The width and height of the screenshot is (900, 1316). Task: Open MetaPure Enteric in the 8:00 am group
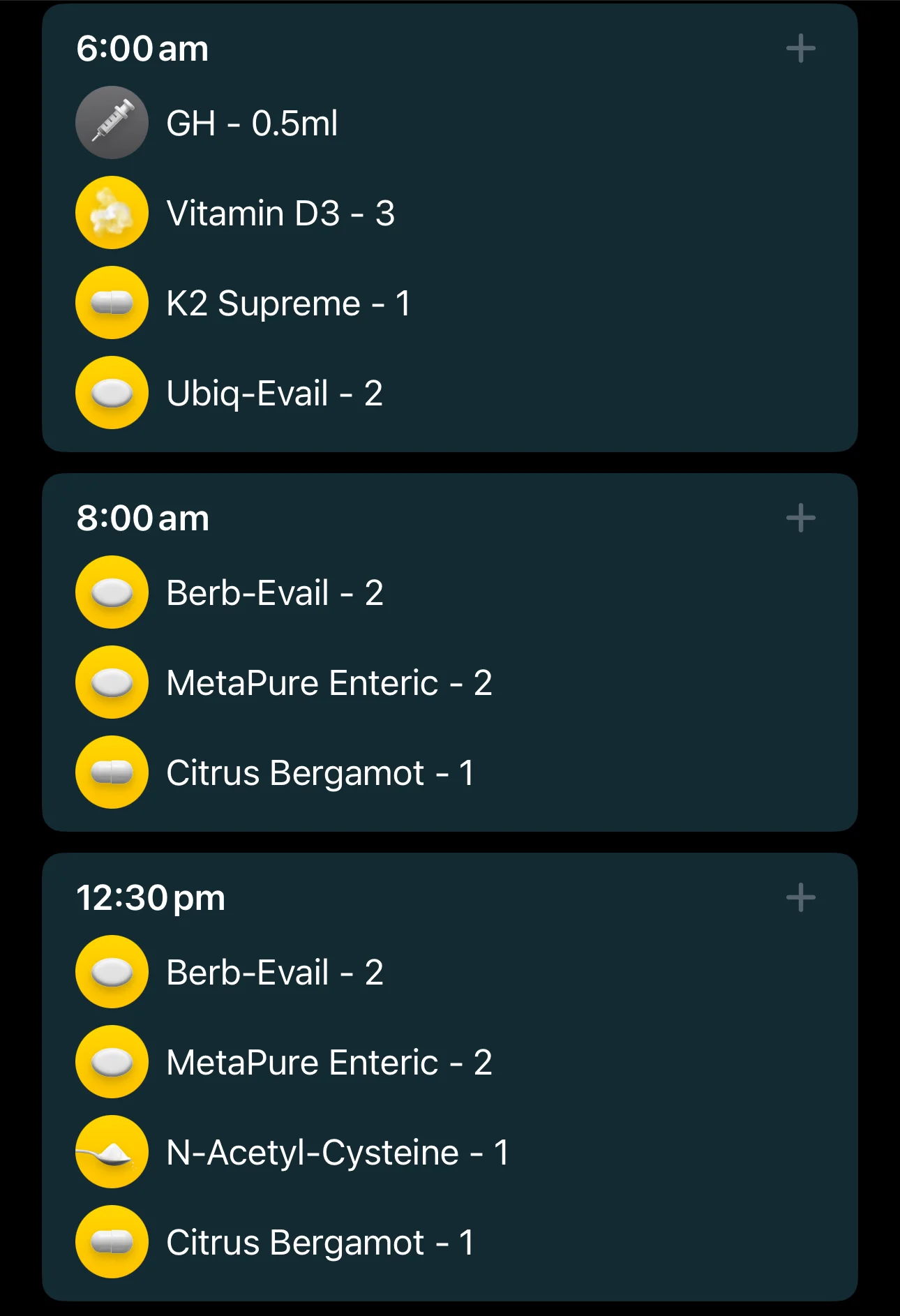coord(329,683)
